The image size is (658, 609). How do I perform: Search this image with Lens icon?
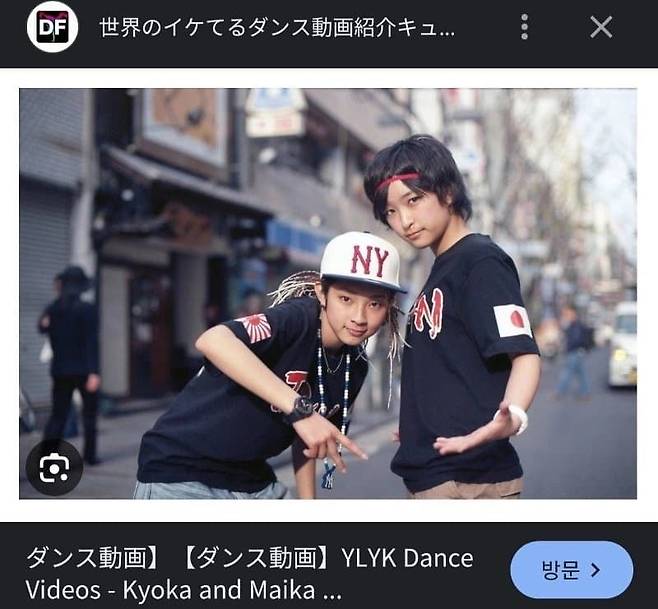[x=54, y=467]
